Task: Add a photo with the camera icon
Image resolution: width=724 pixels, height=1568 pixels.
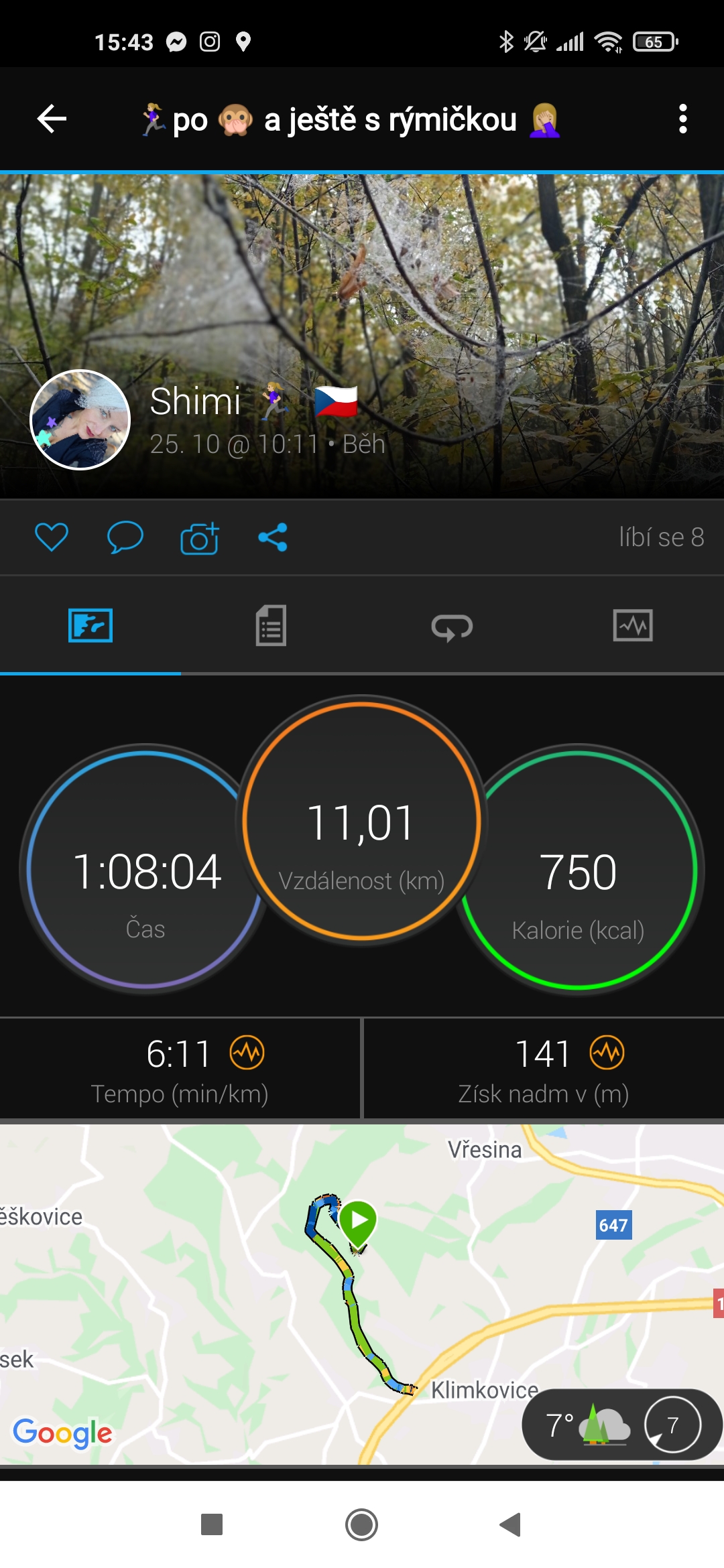Action: (x=200, y=537)
